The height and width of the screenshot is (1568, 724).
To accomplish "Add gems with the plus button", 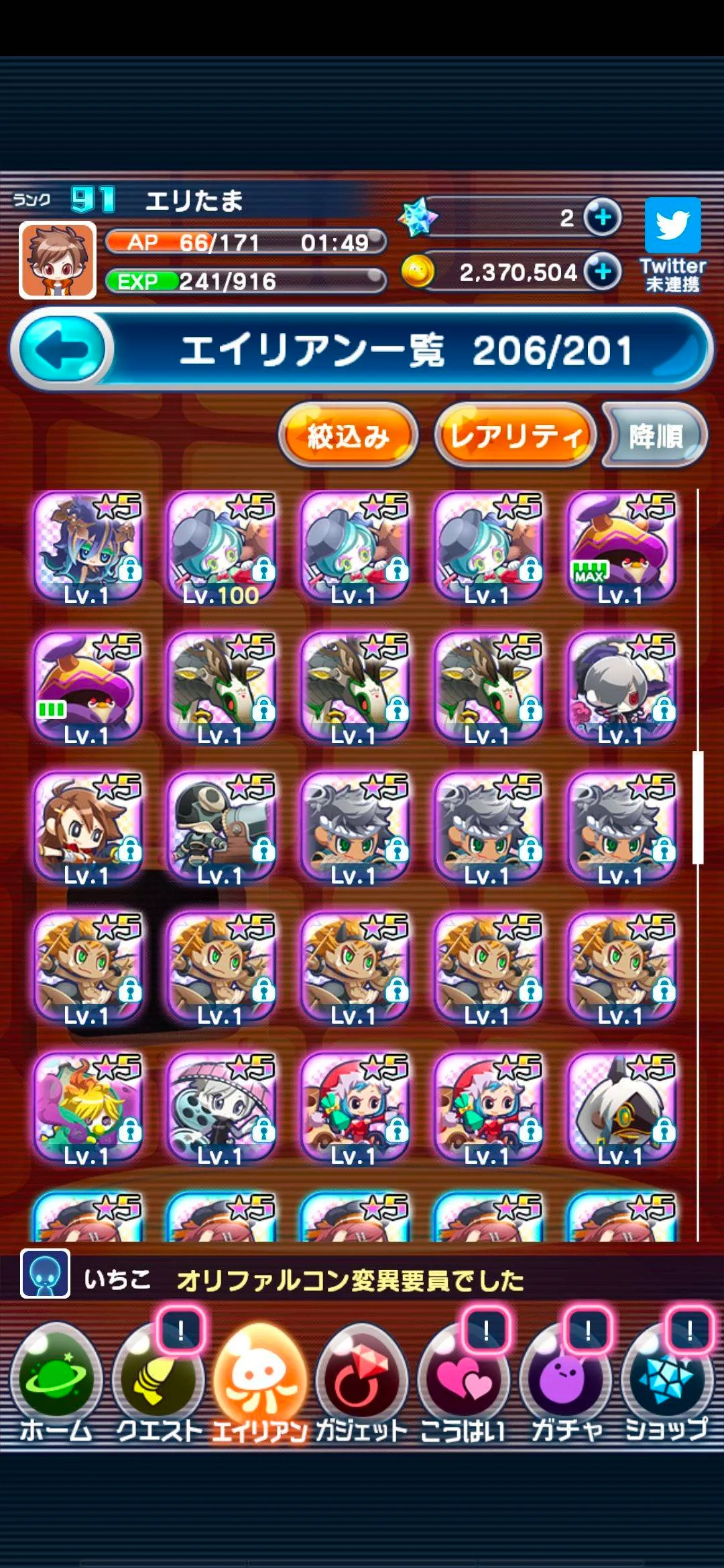I will (601, 218).
